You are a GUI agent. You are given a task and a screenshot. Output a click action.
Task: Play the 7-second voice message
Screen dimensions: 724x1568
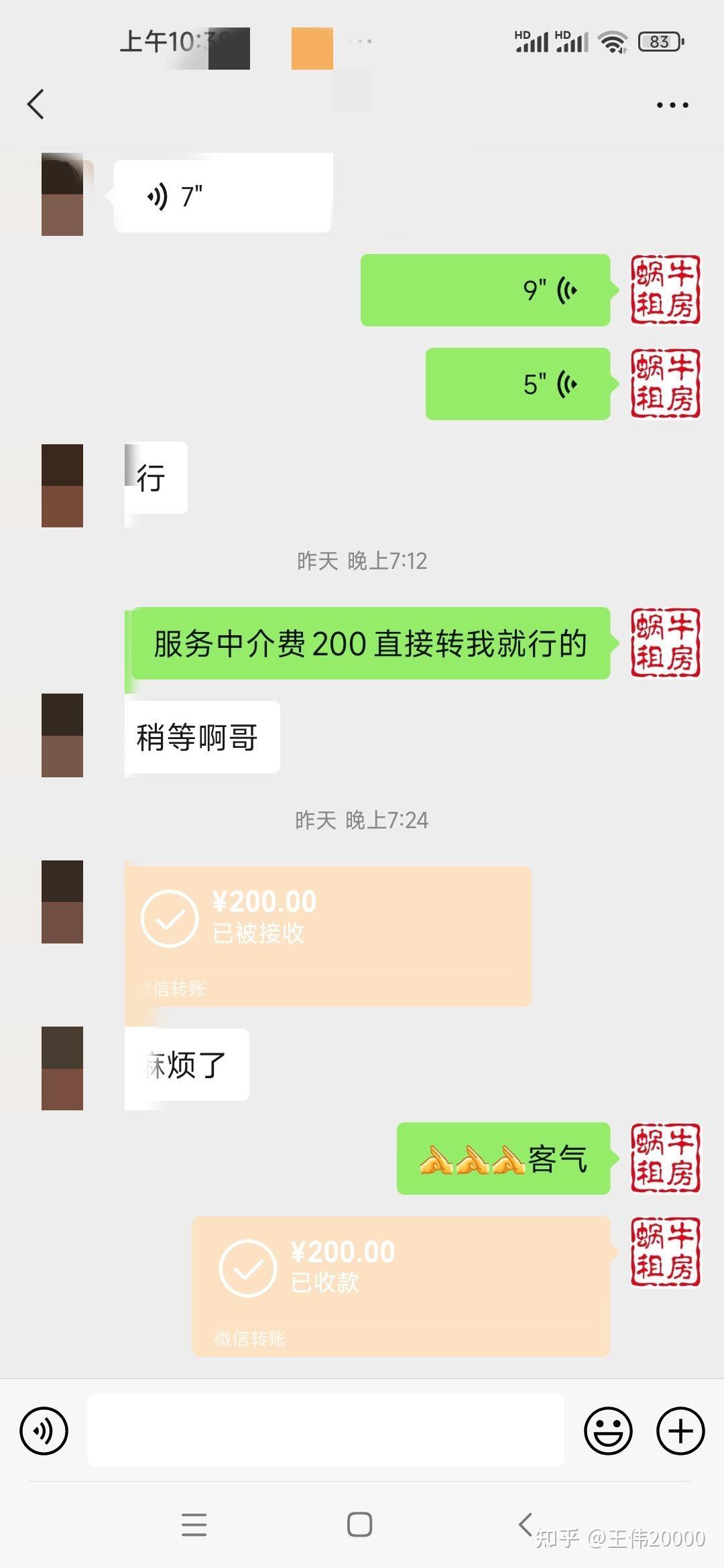pyautogui.click(x=222, y=197)
